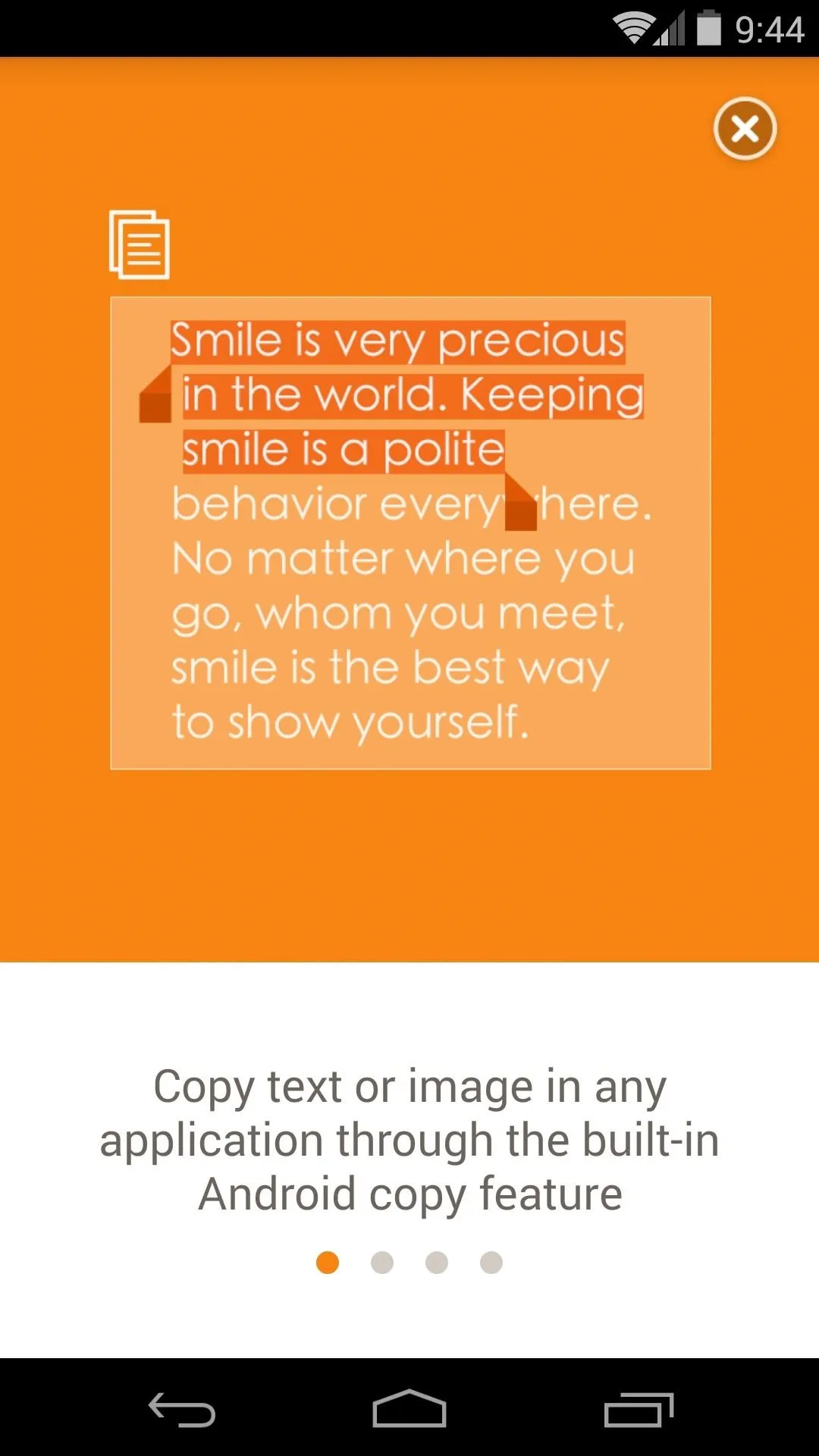819x1456 pixels.
Task: Go to the home screen
Action: click(409, 1409)
